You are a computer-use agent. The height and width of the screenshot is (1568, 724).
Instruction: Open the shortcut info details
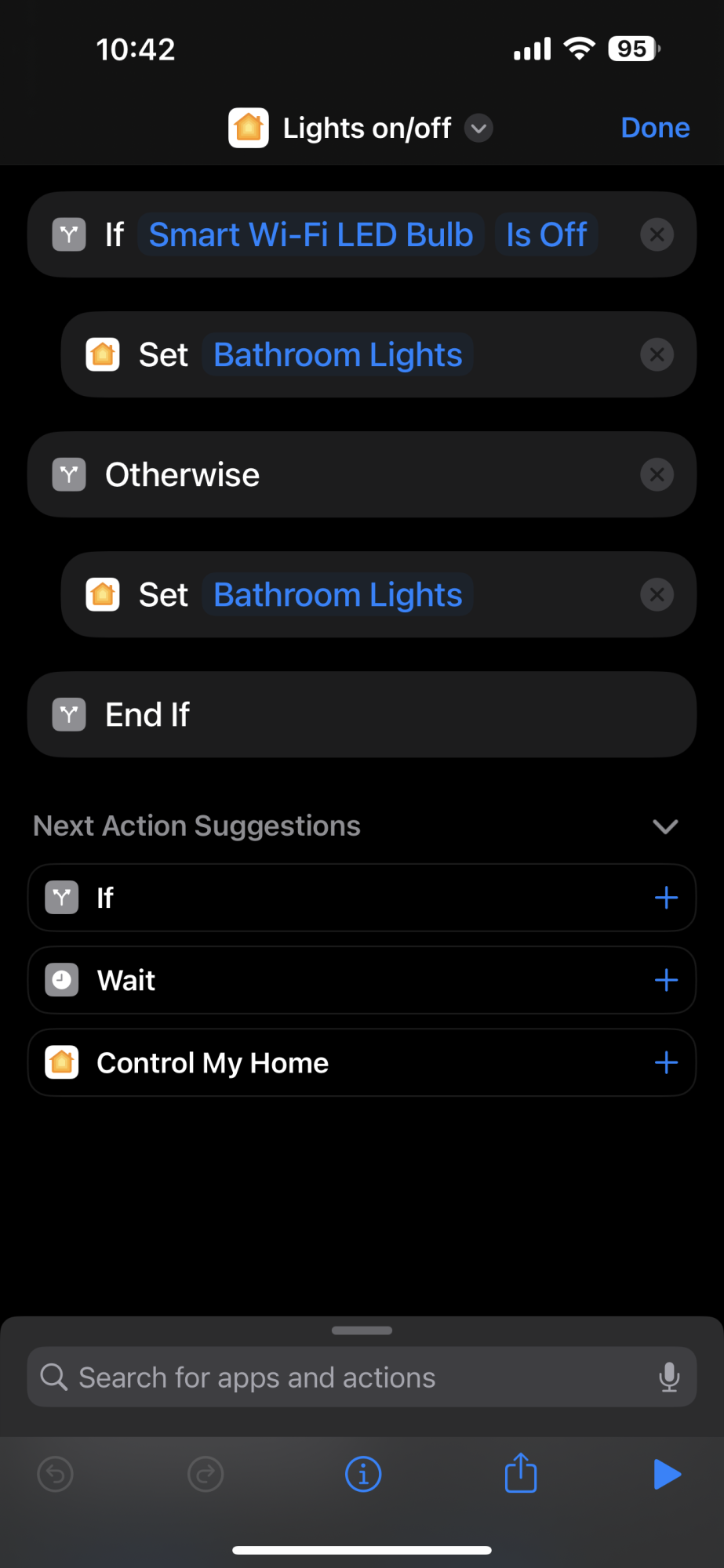tap(363, 1475)
